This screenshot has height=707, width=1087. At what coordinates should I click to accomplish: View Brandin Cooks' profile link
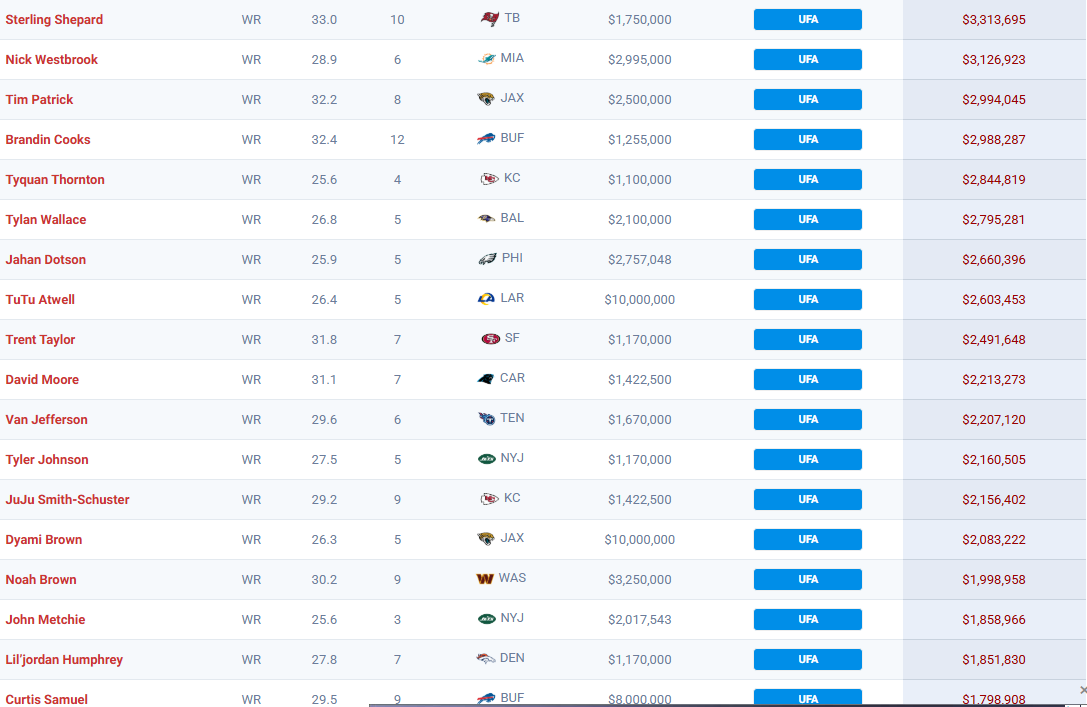point(48,140)
